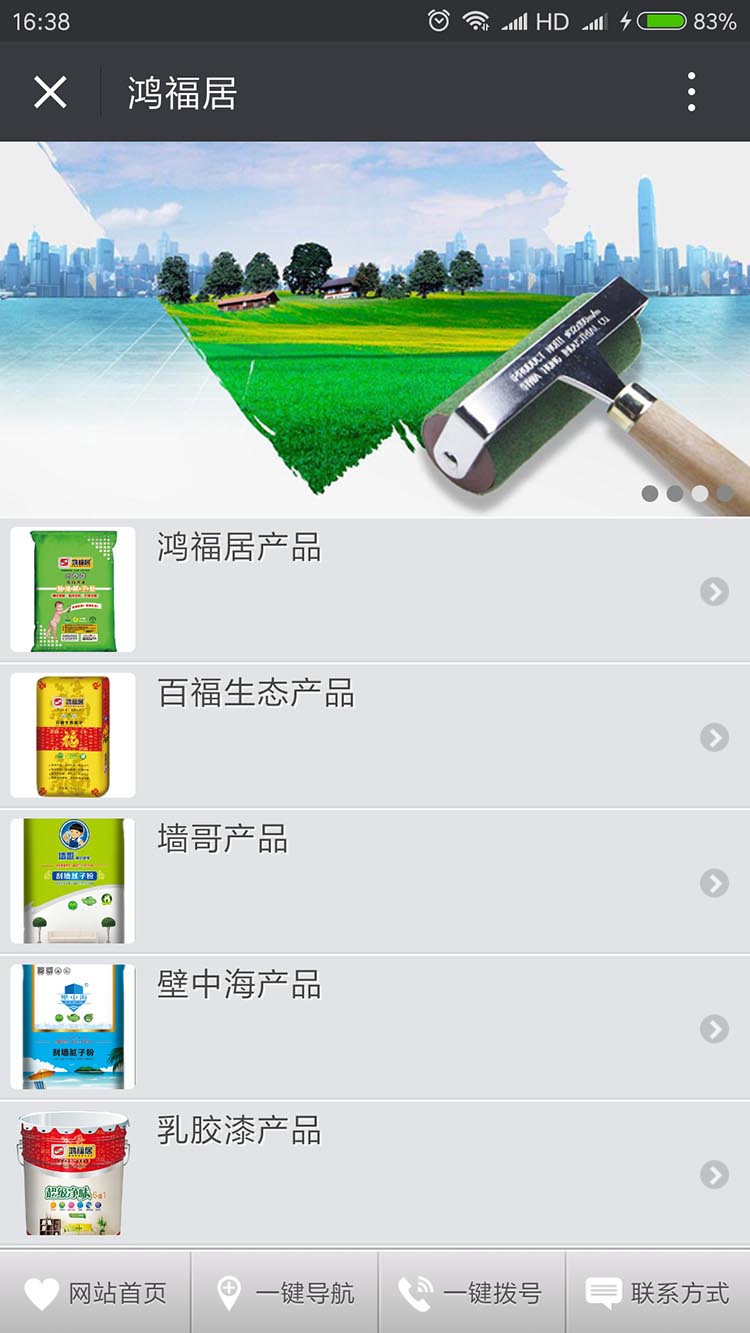Screen dimensions: 750x1333
Task: Tap the X to close the webpage
Action: tap(48, 92)
